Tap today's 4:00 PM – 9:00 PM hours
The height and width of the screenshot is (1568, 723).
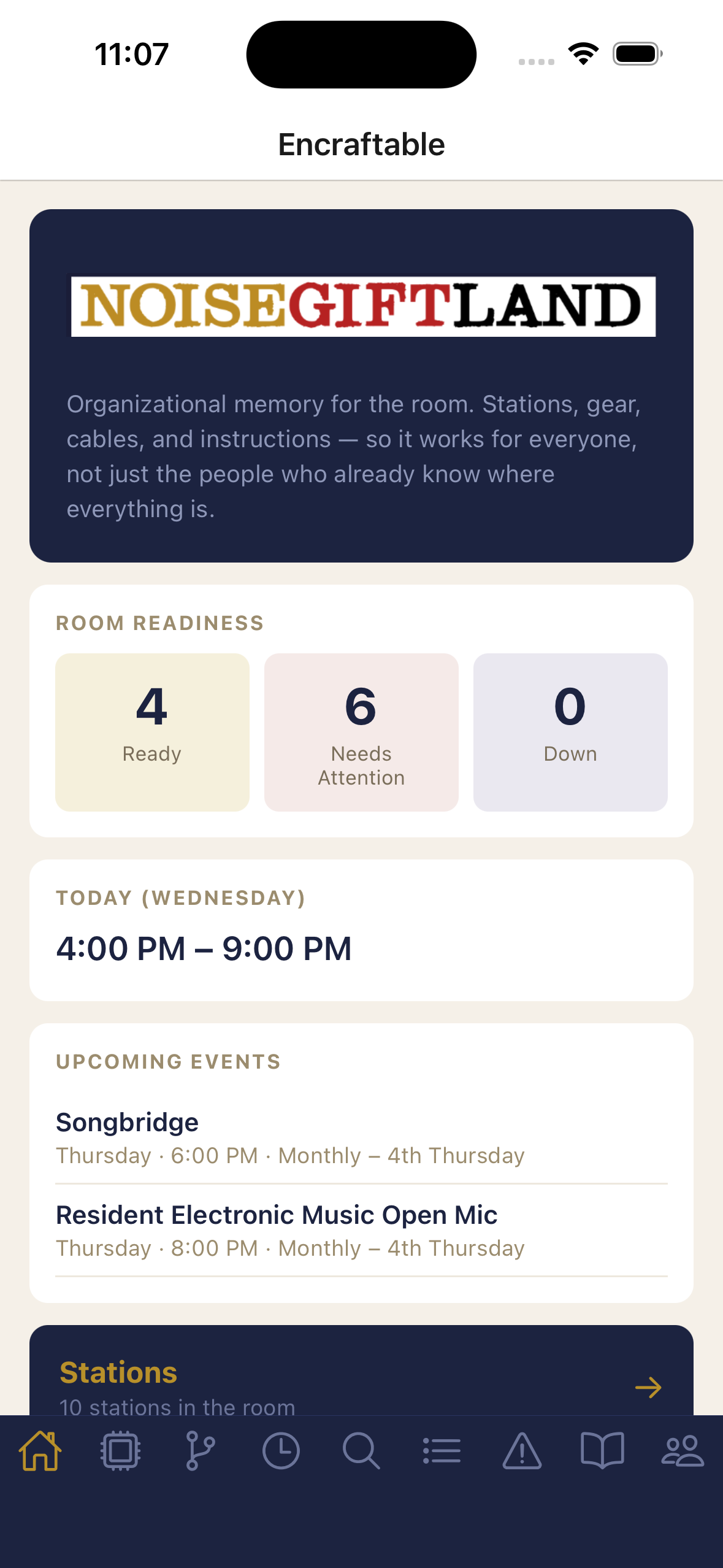pyautogui.click(x=204, y=948)
